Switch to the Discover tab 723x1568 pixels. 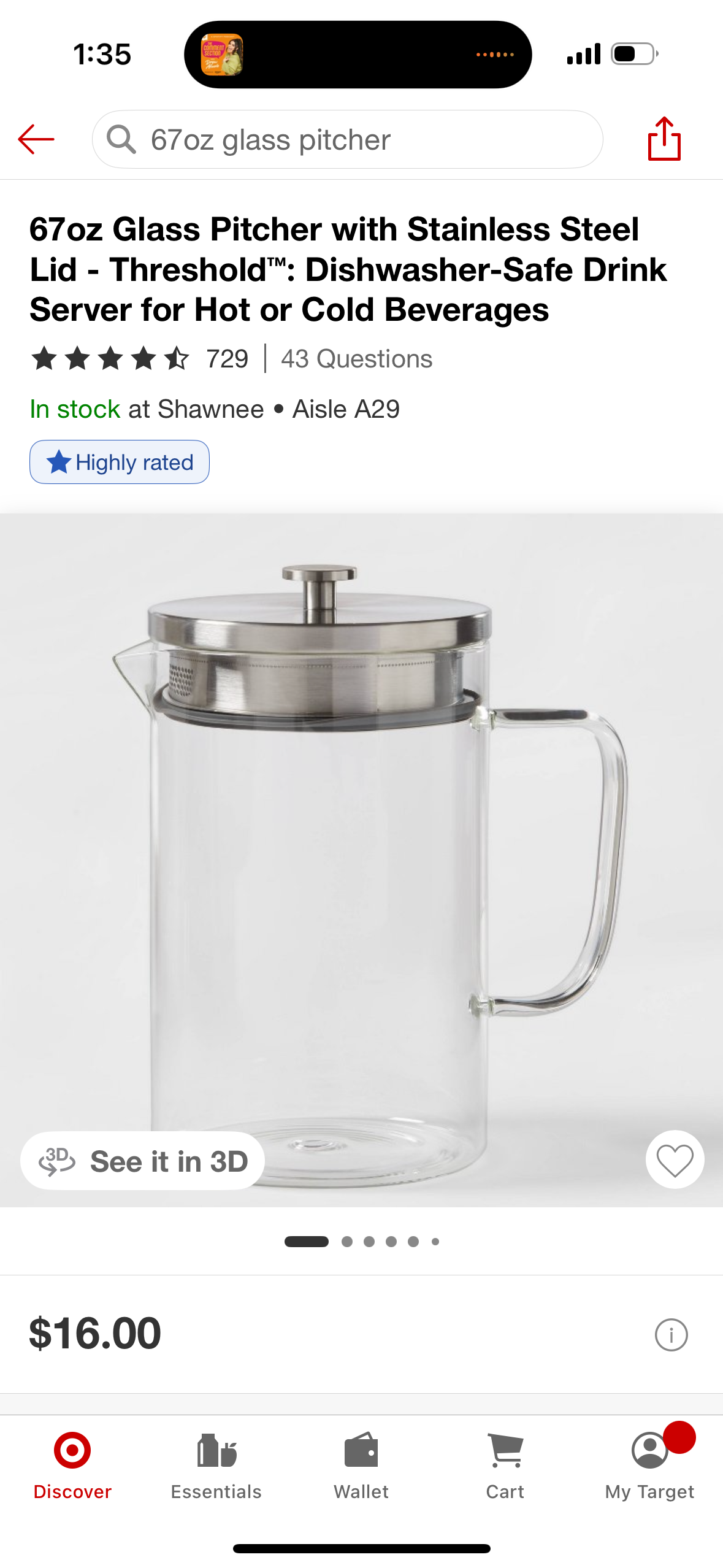72,1466
